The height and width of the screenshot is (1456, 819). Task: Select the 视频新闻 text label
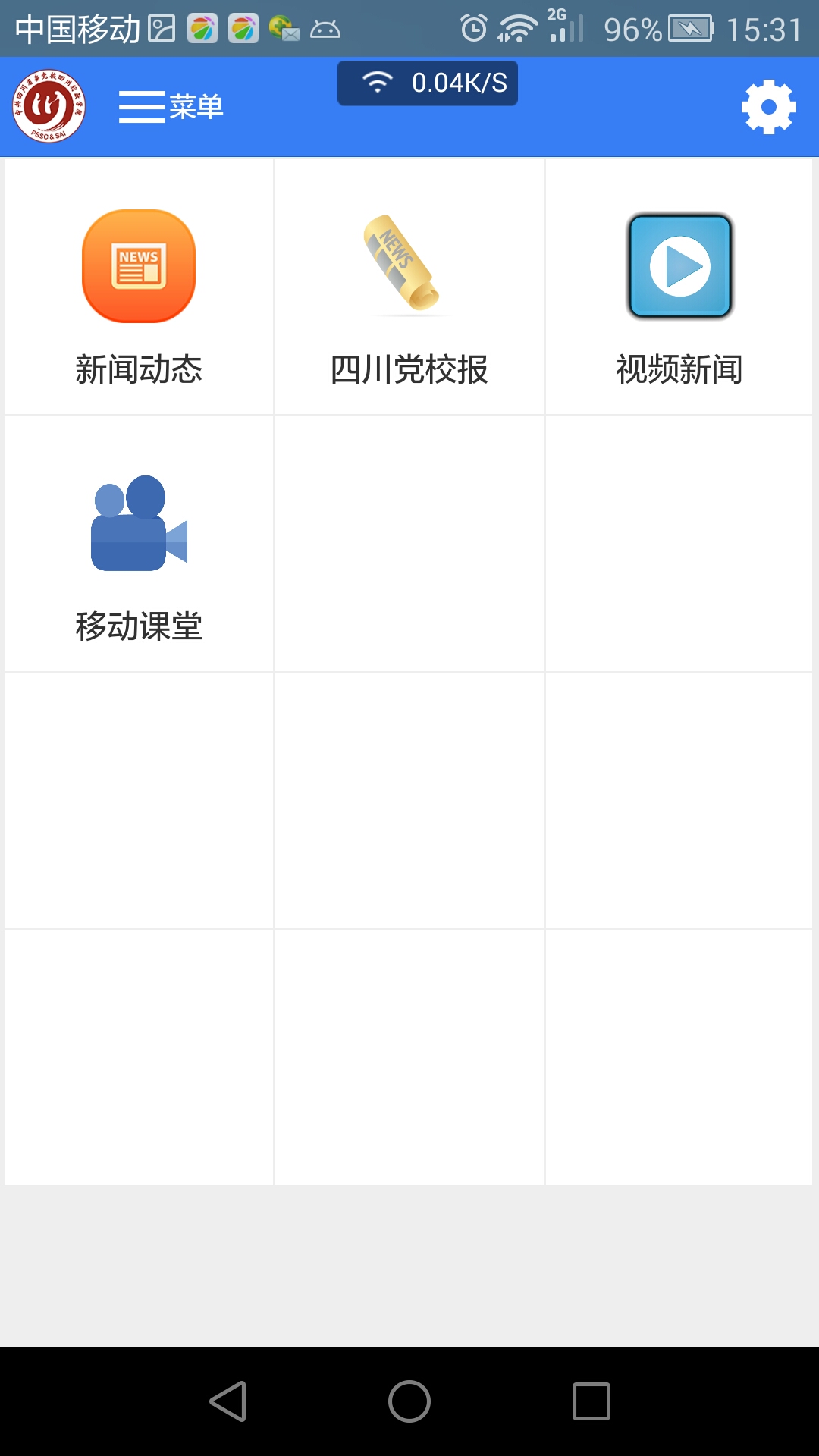679,369
